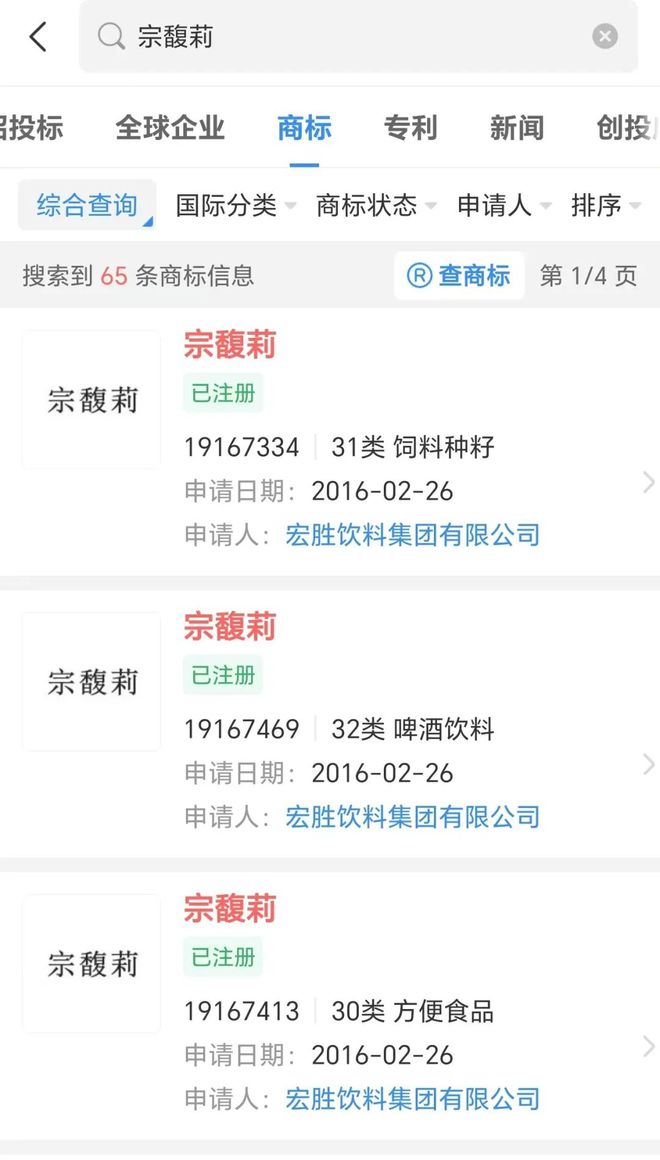Clear the search text
This screenshot has height=1160, width=660.
(605, 37)
